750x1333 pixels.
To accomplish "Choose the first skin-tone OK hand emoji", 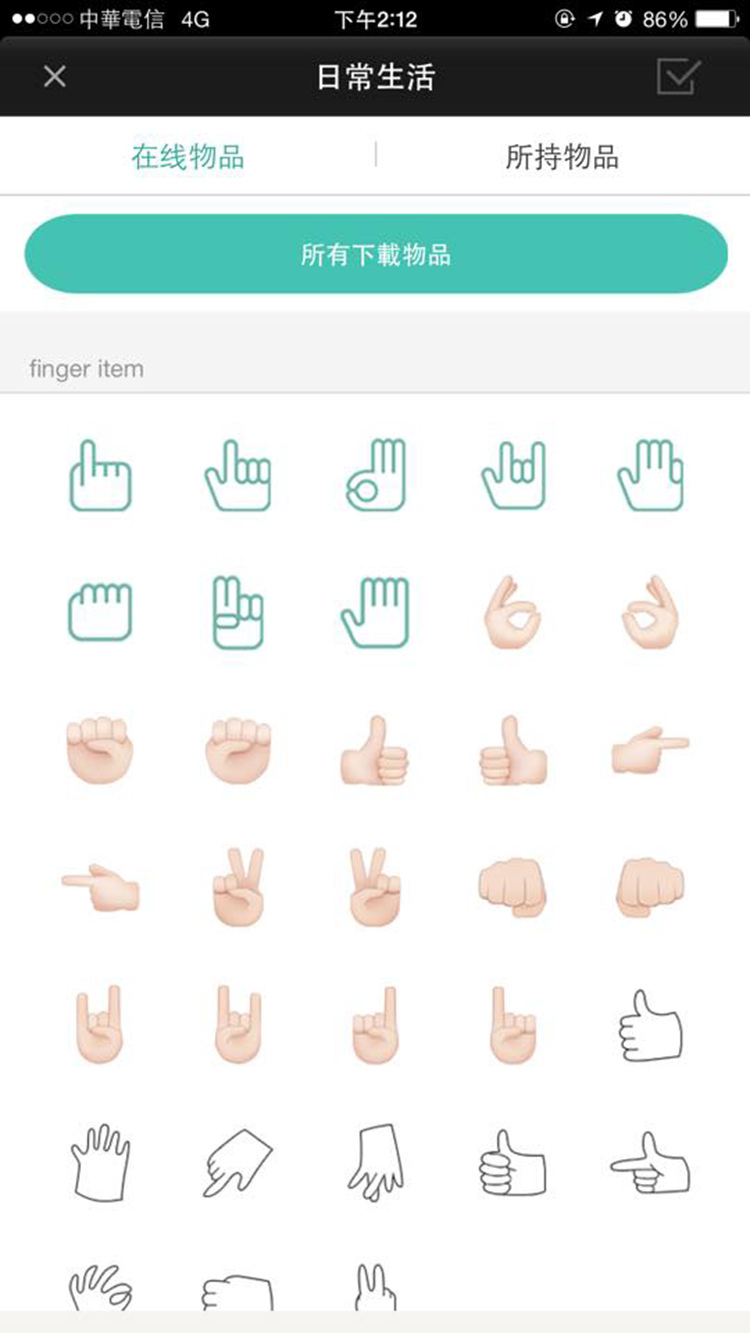I will 513,612.
